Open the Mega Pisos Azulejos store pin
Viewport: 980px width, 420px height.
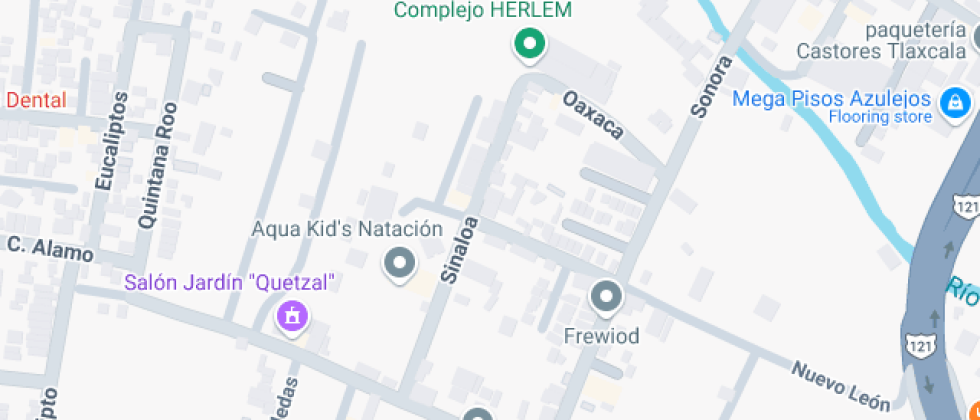click(x=955, y=100)
